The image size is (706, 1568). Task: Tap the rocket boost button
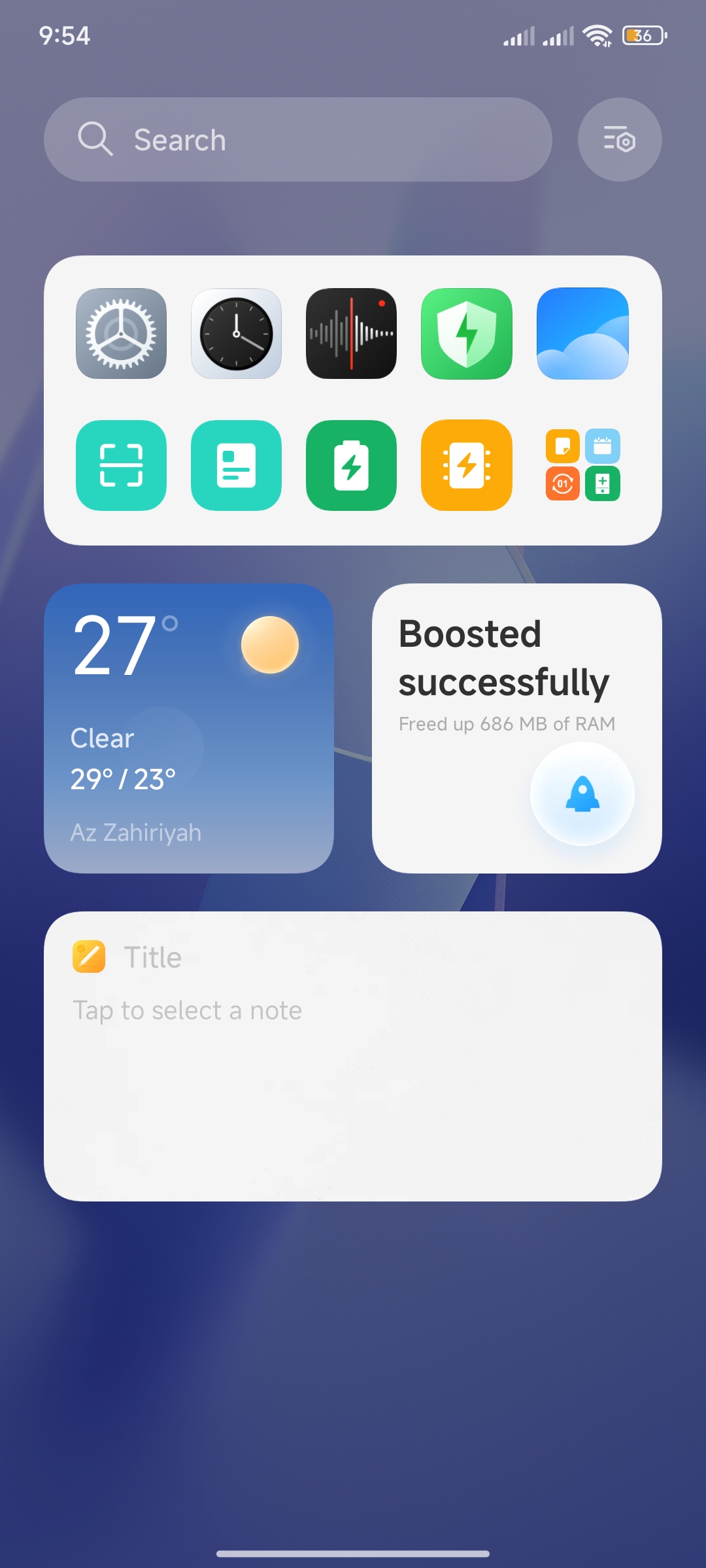click(582, 794)
